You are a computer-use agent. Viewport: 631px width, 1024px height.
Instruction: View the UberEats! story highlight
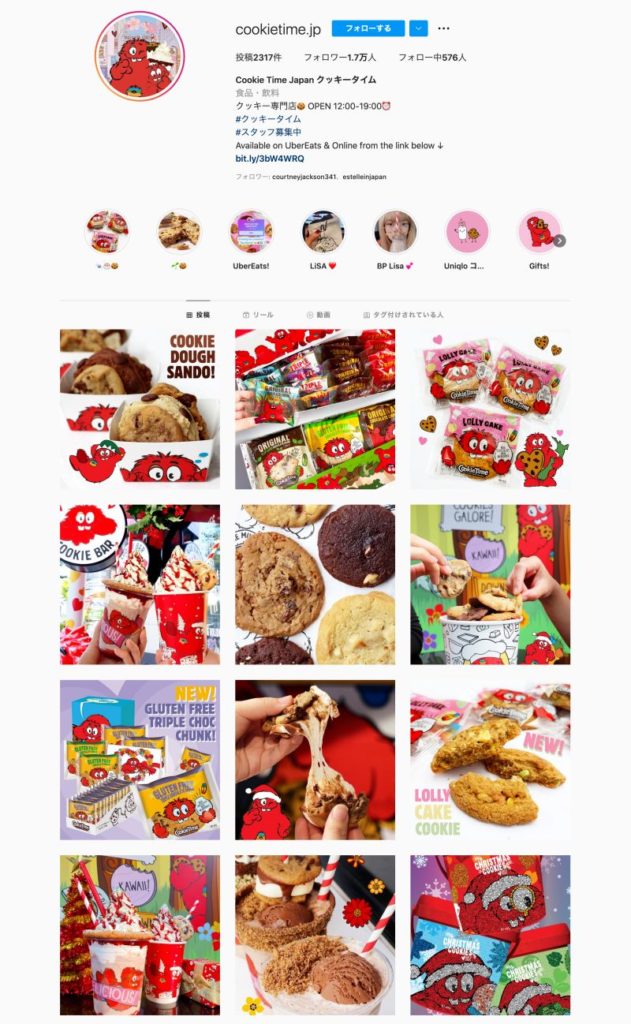click(x=251, y=232)
